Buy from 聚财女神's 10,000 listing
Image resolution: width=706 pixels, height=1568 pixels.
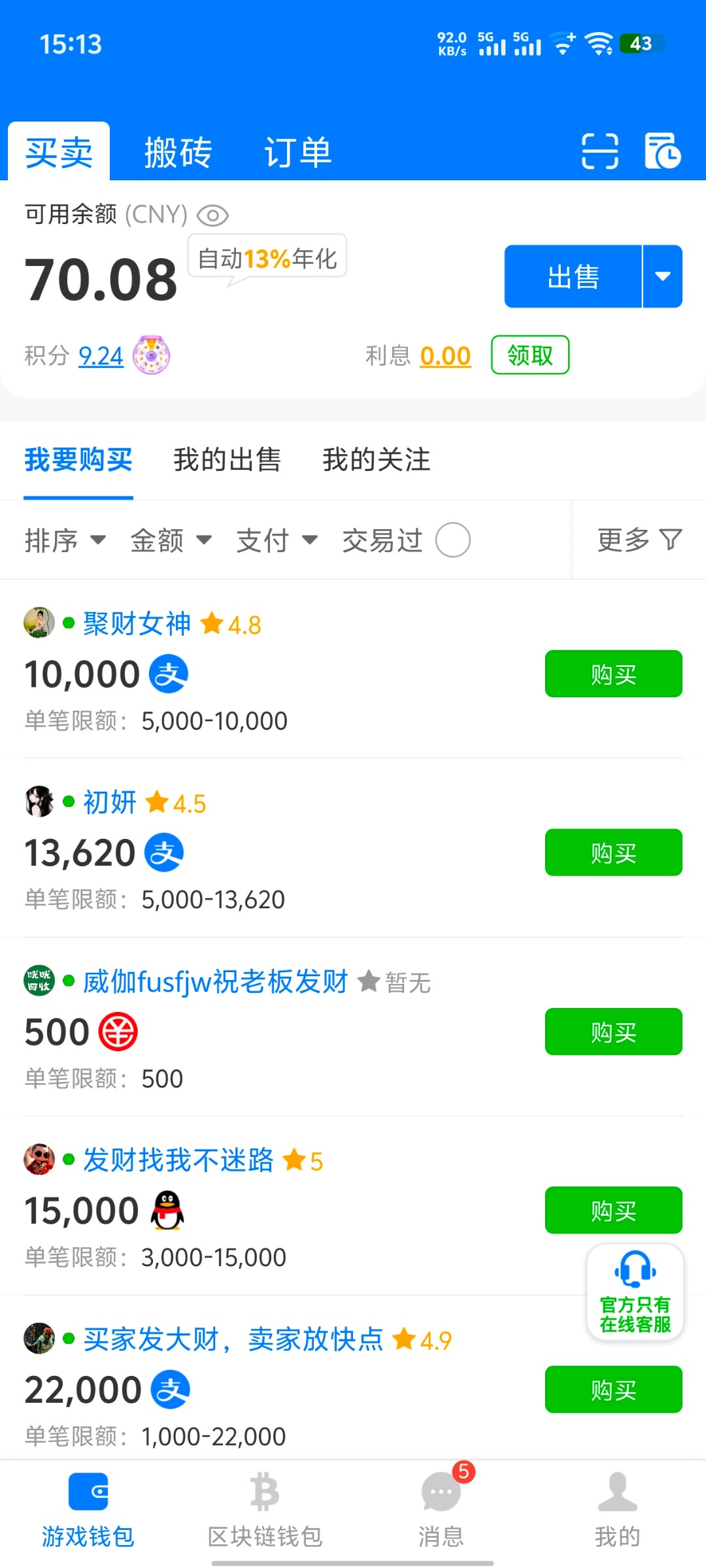[x=614, y=674]
